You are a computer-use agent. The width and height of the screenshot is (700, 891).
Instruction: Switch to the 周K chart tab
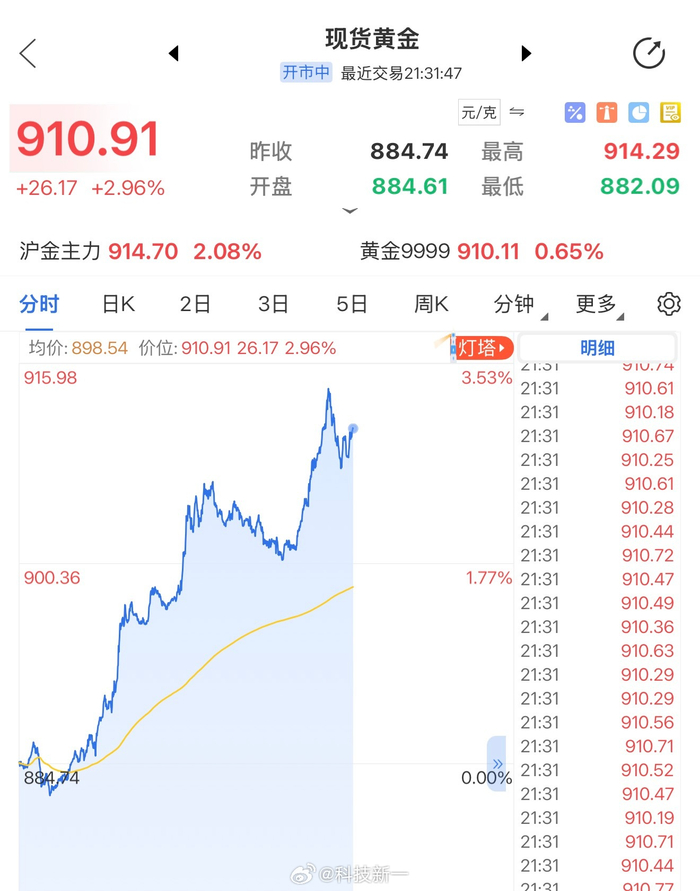[x=431, y=305]
